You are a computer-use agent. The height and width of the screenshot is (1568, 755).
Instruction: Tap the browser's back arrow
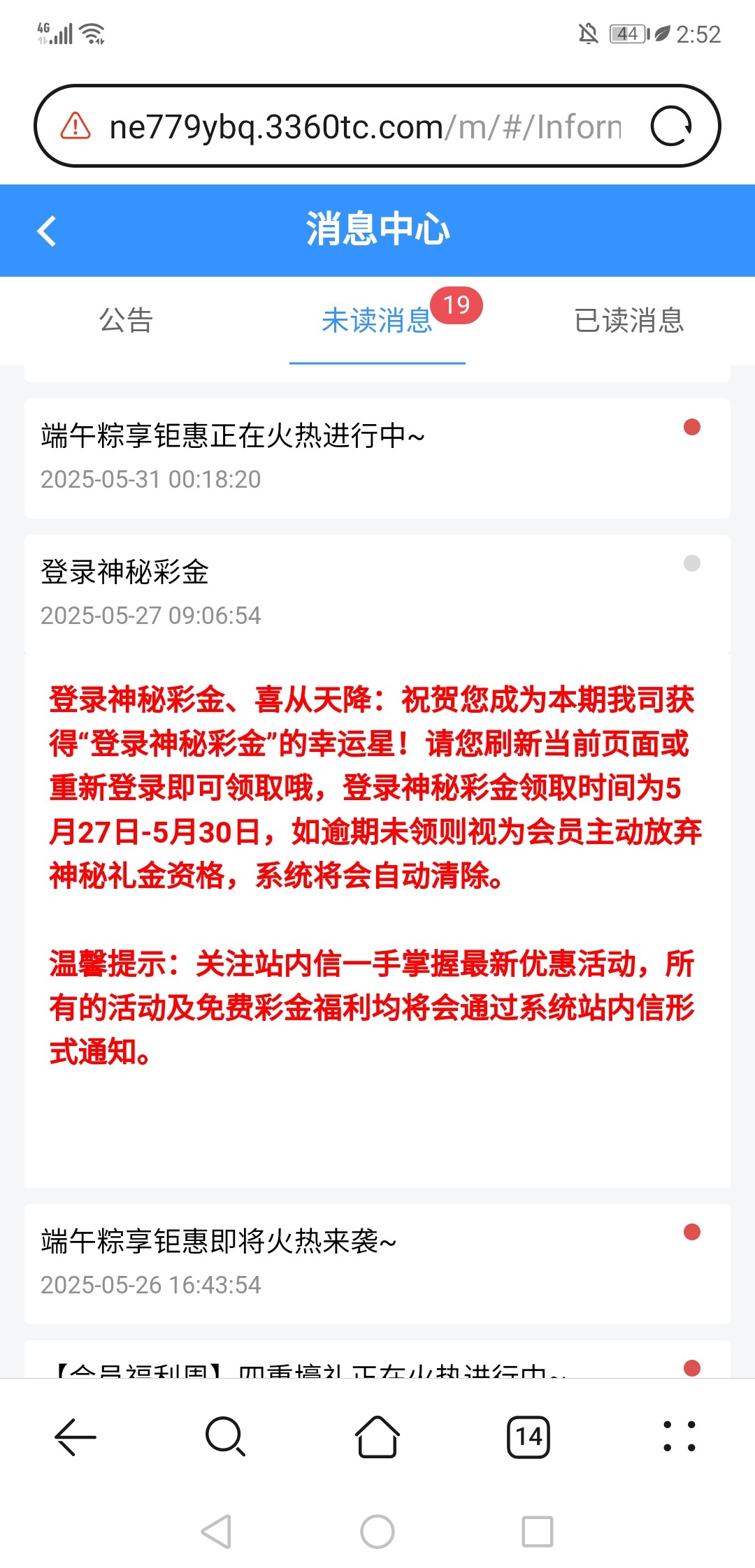[x=75, y=1437]
